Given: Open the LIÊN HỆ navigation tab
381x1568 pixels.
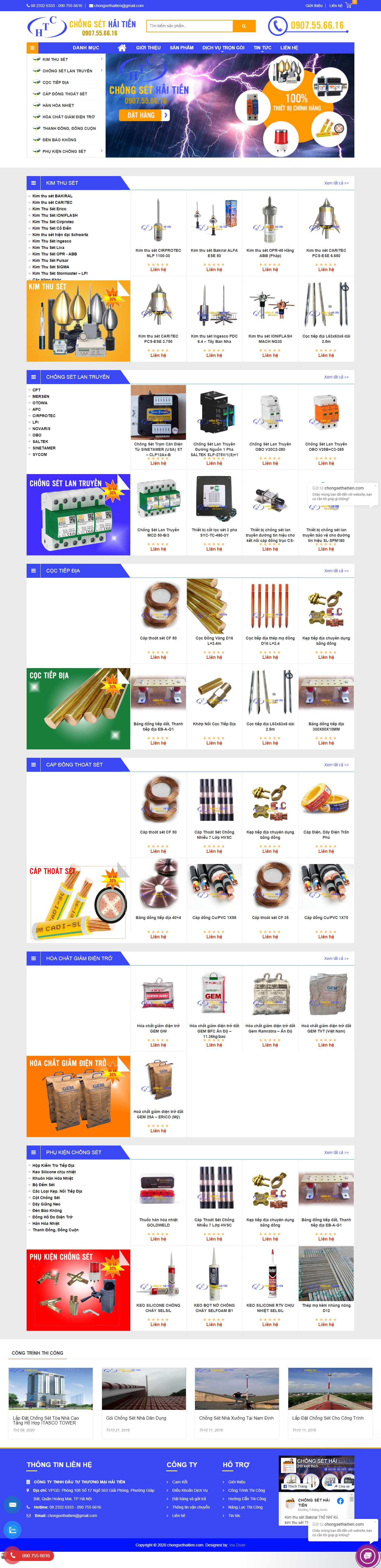Looking at the screenshot, I should [x=289, y=47].
